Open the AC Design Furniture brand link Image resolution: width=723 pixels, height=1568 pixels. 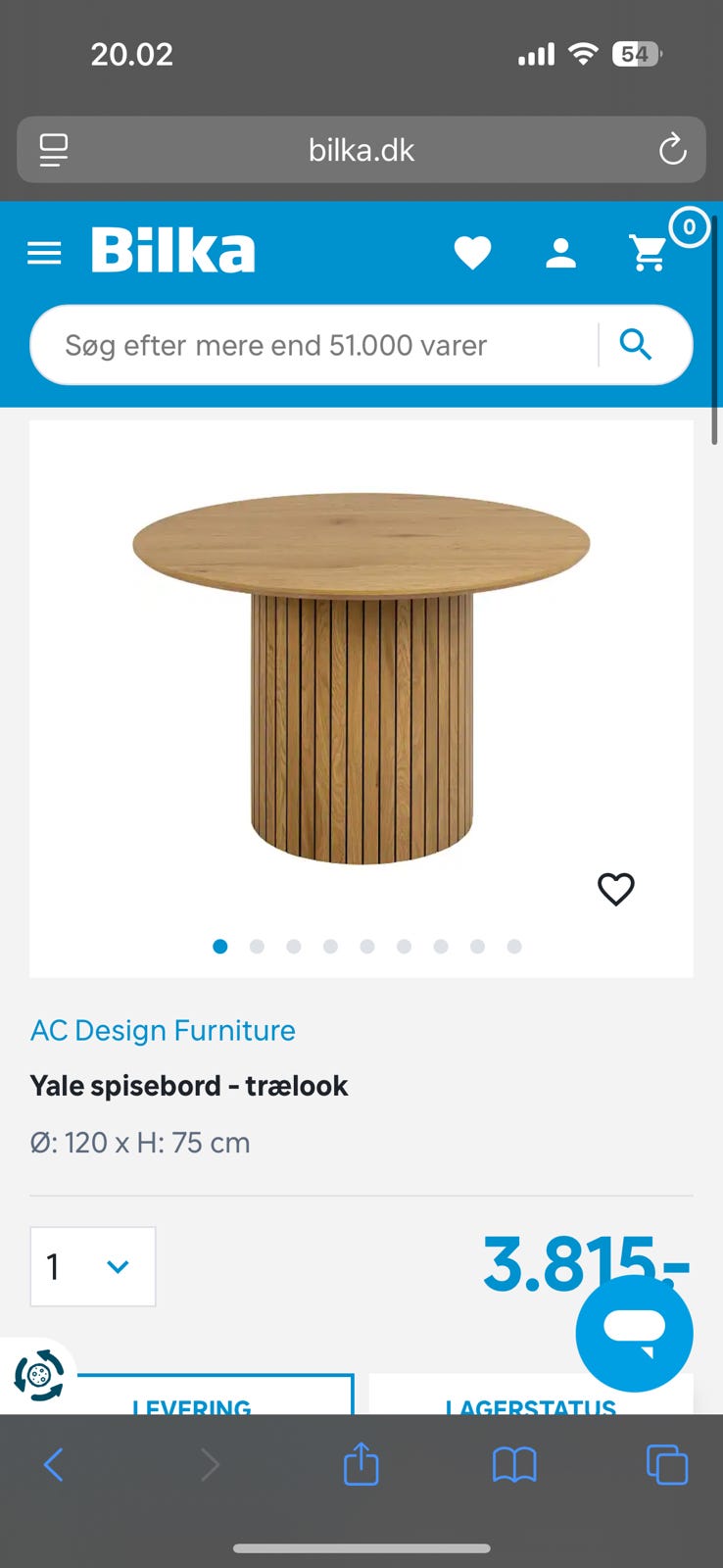pos(163,1030)
